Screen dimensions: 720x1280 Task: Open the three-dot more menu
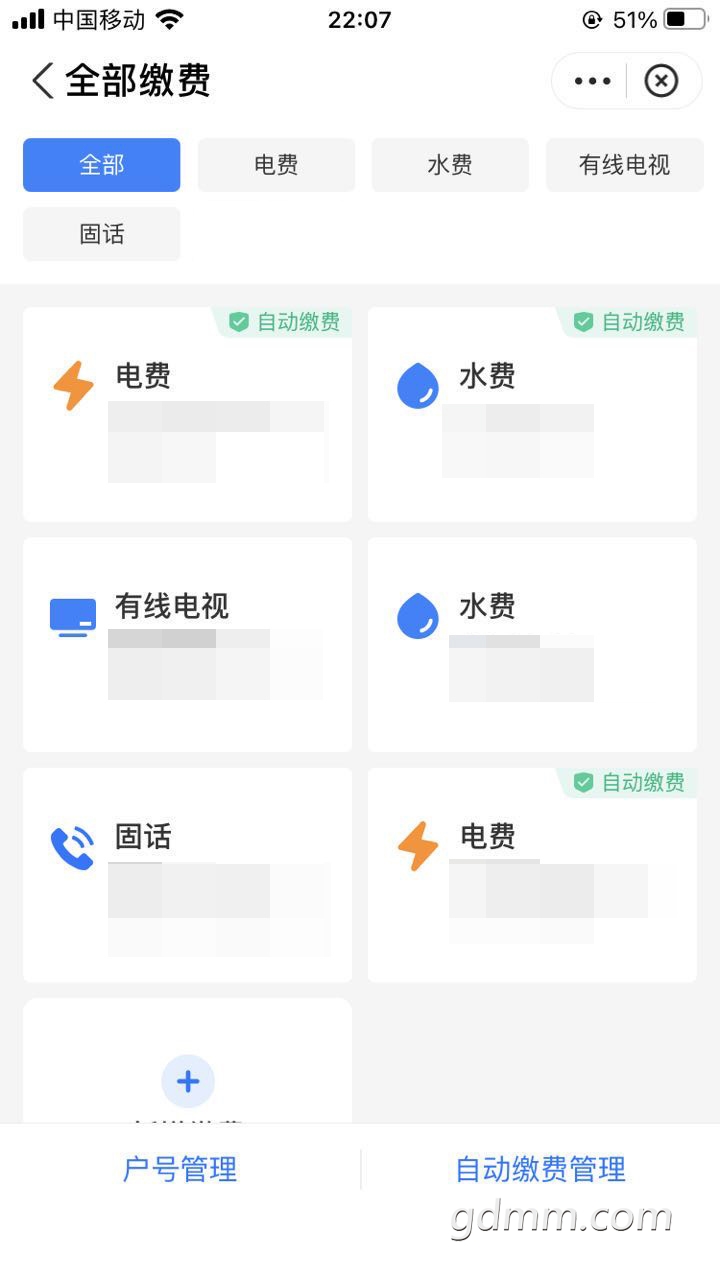click(592, 81)
